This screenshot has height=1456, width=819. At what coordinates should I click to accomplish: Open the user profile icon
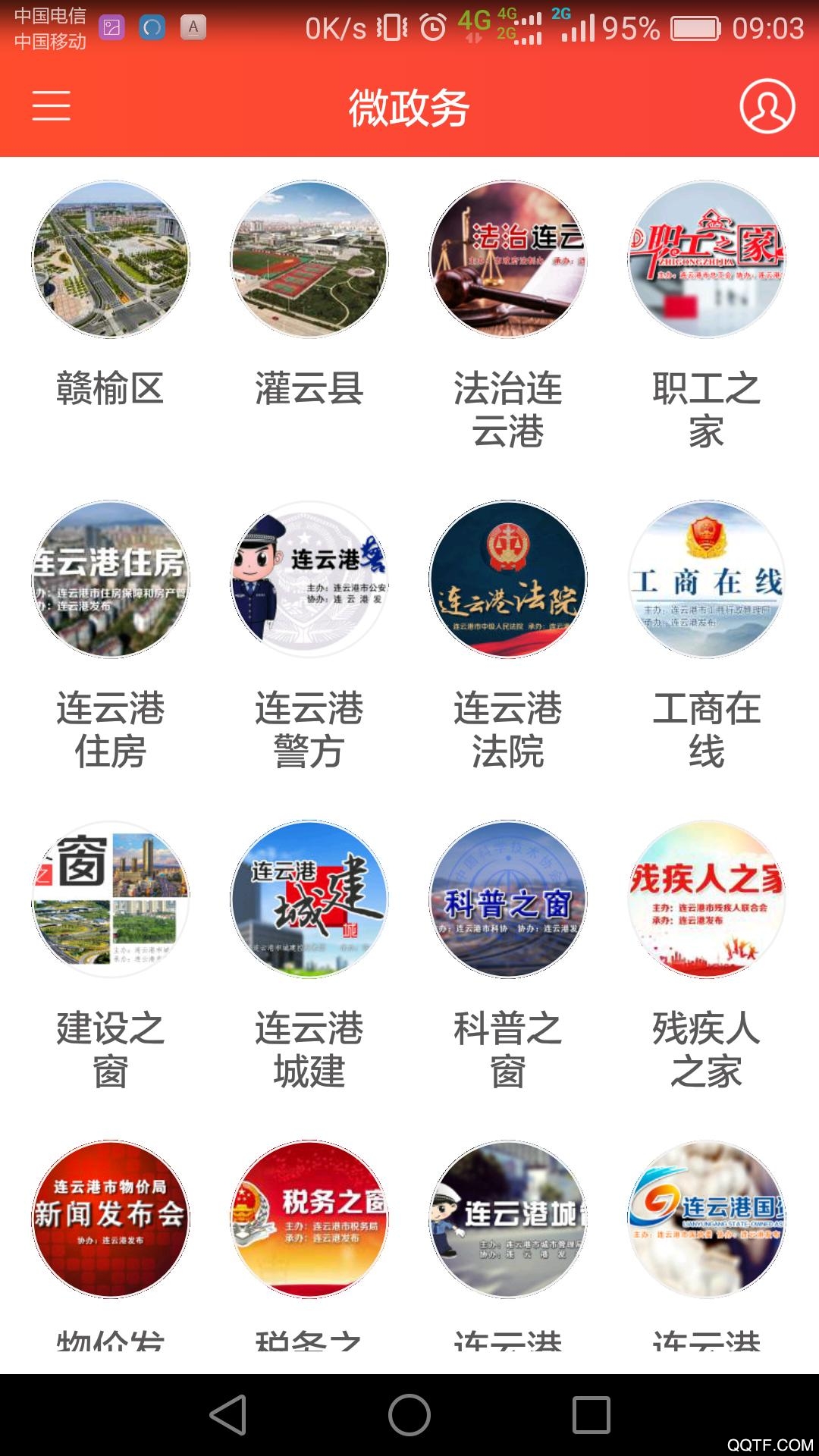[x=767, y=106]
